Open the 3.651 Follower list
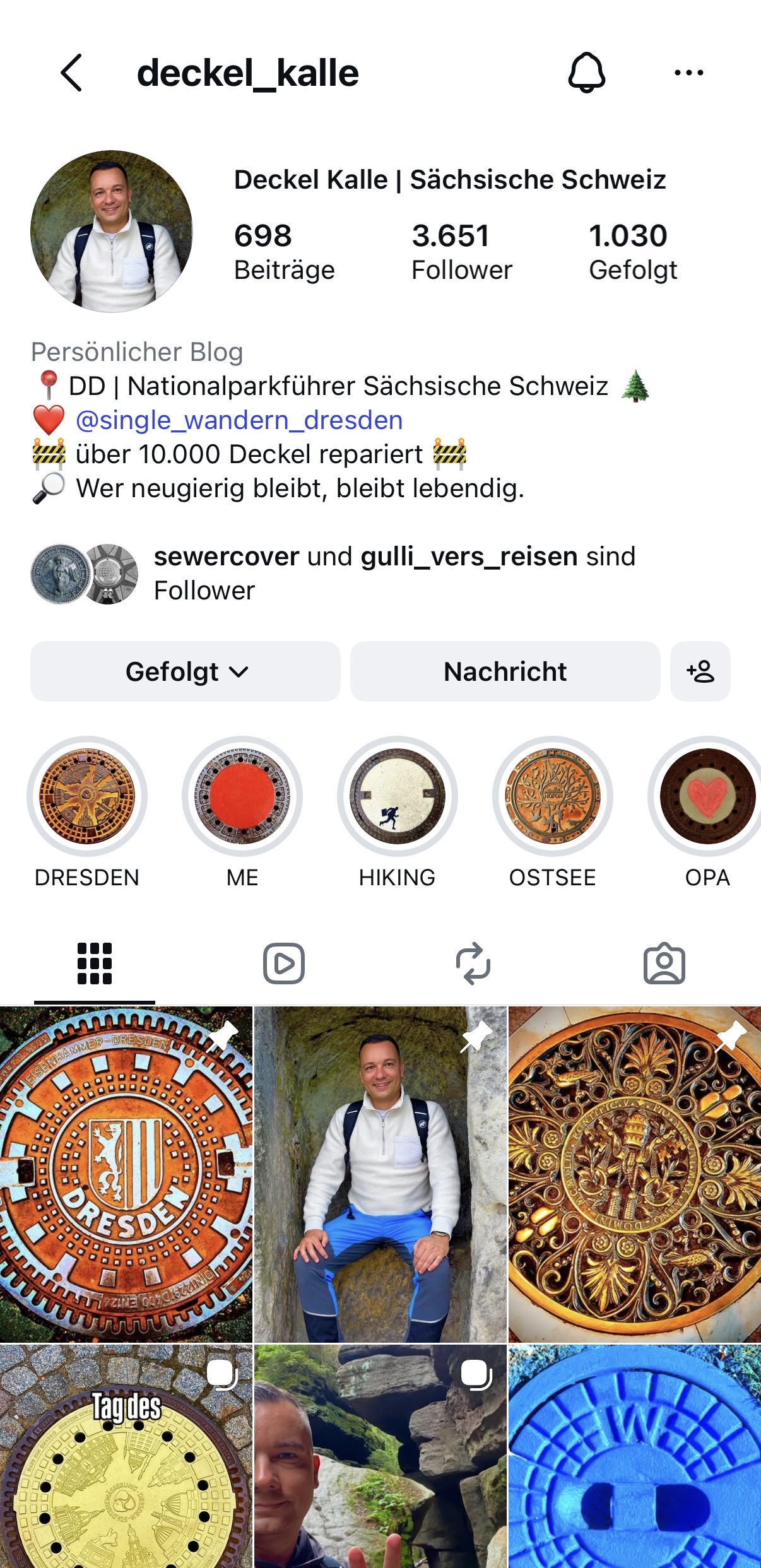 pyautogui.click(x=461, y=252)
